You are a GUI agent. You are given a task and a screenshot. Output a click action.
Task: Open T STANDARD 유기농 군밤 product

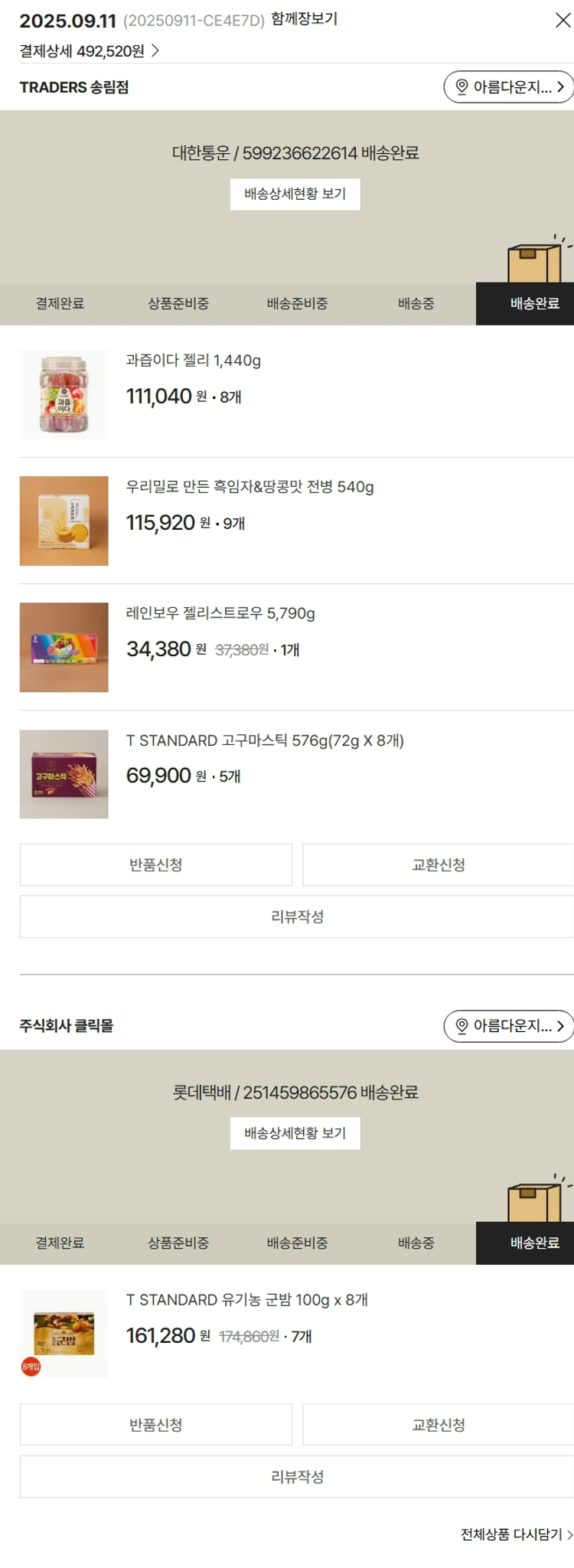(247, 1300)
